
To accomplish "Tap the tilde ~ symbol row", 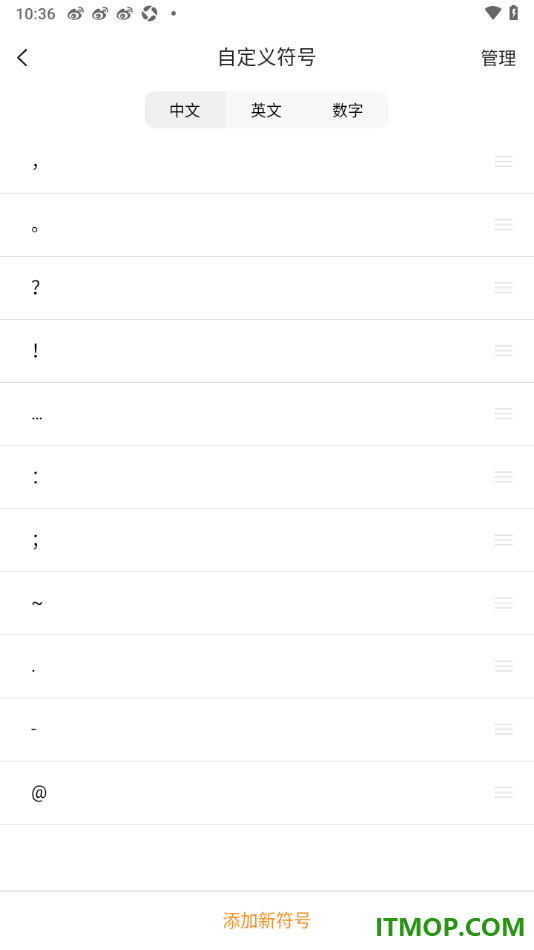I will coord(267,603).
